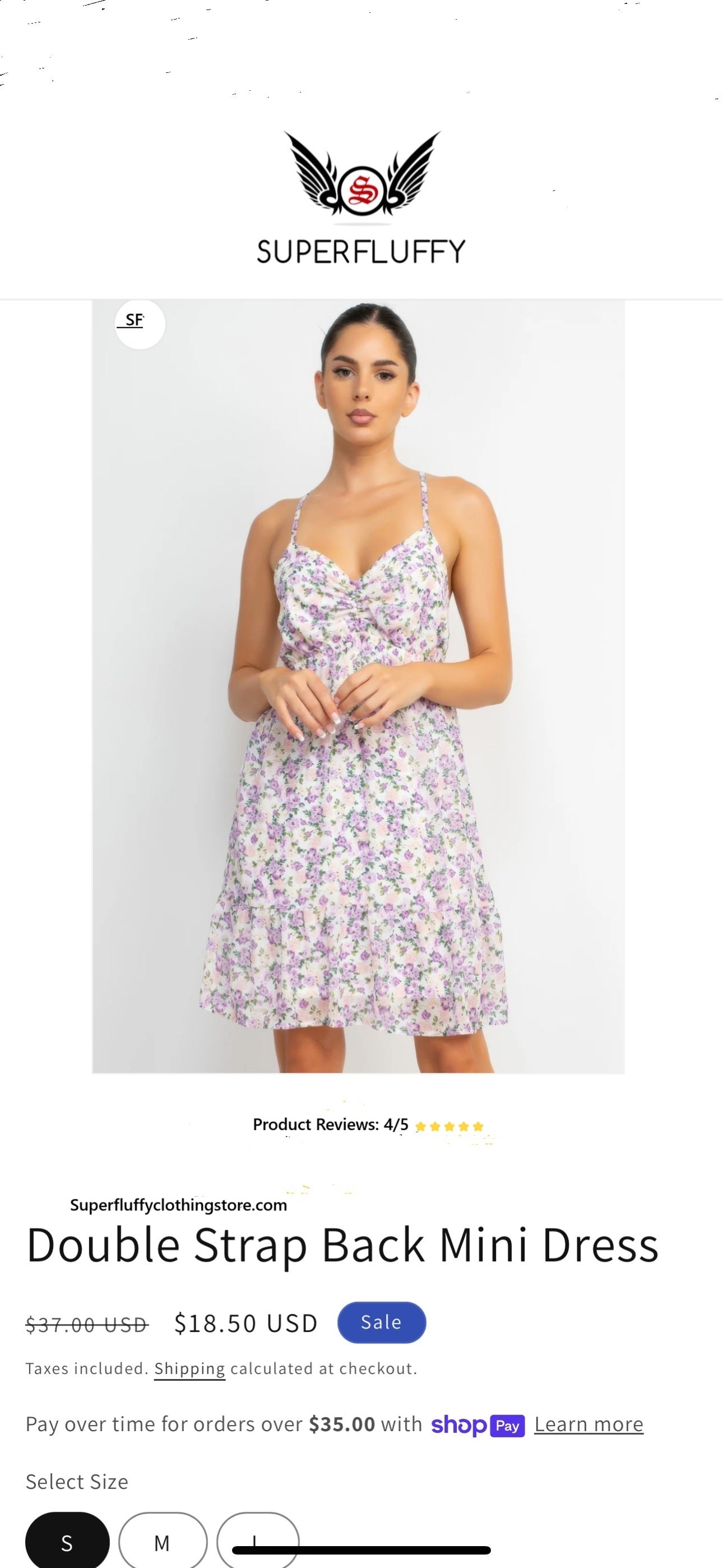Expand shipping details at checkout link

189,1368
